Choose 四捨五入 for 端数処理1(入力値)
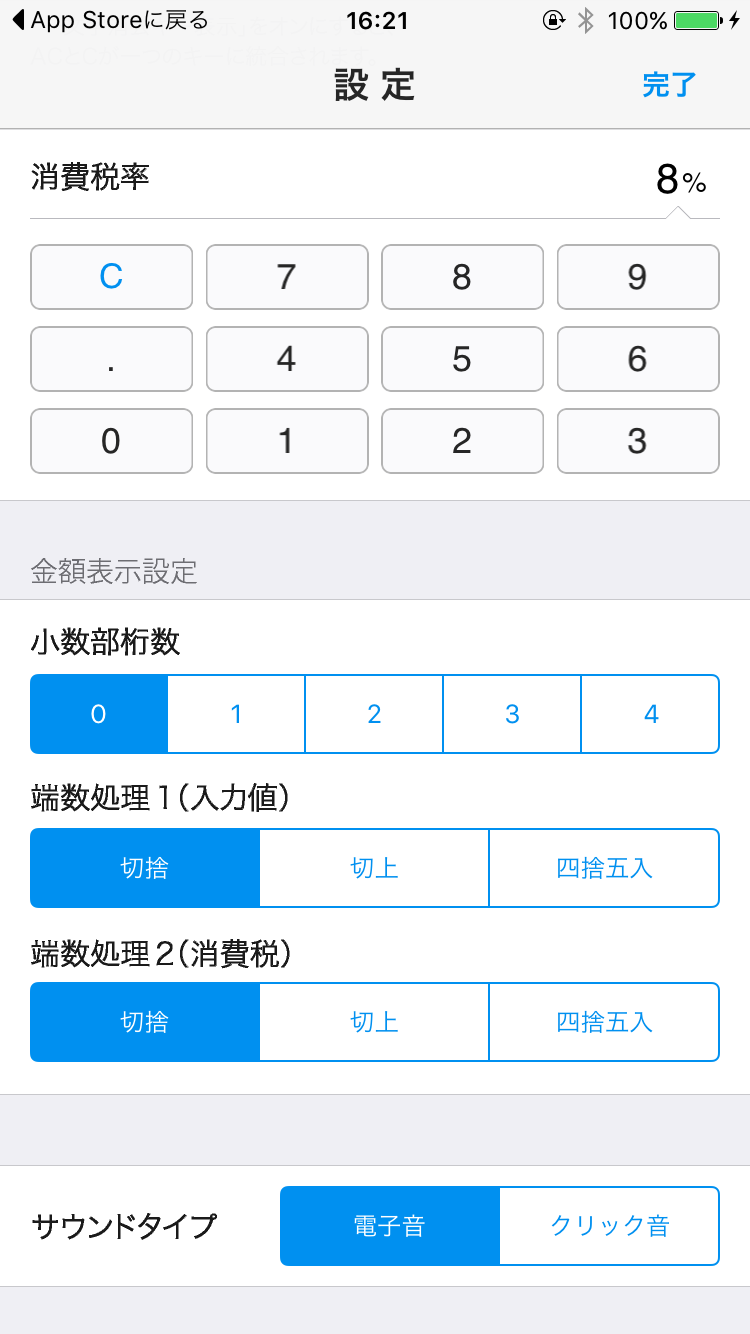 (x=604, y=868)
